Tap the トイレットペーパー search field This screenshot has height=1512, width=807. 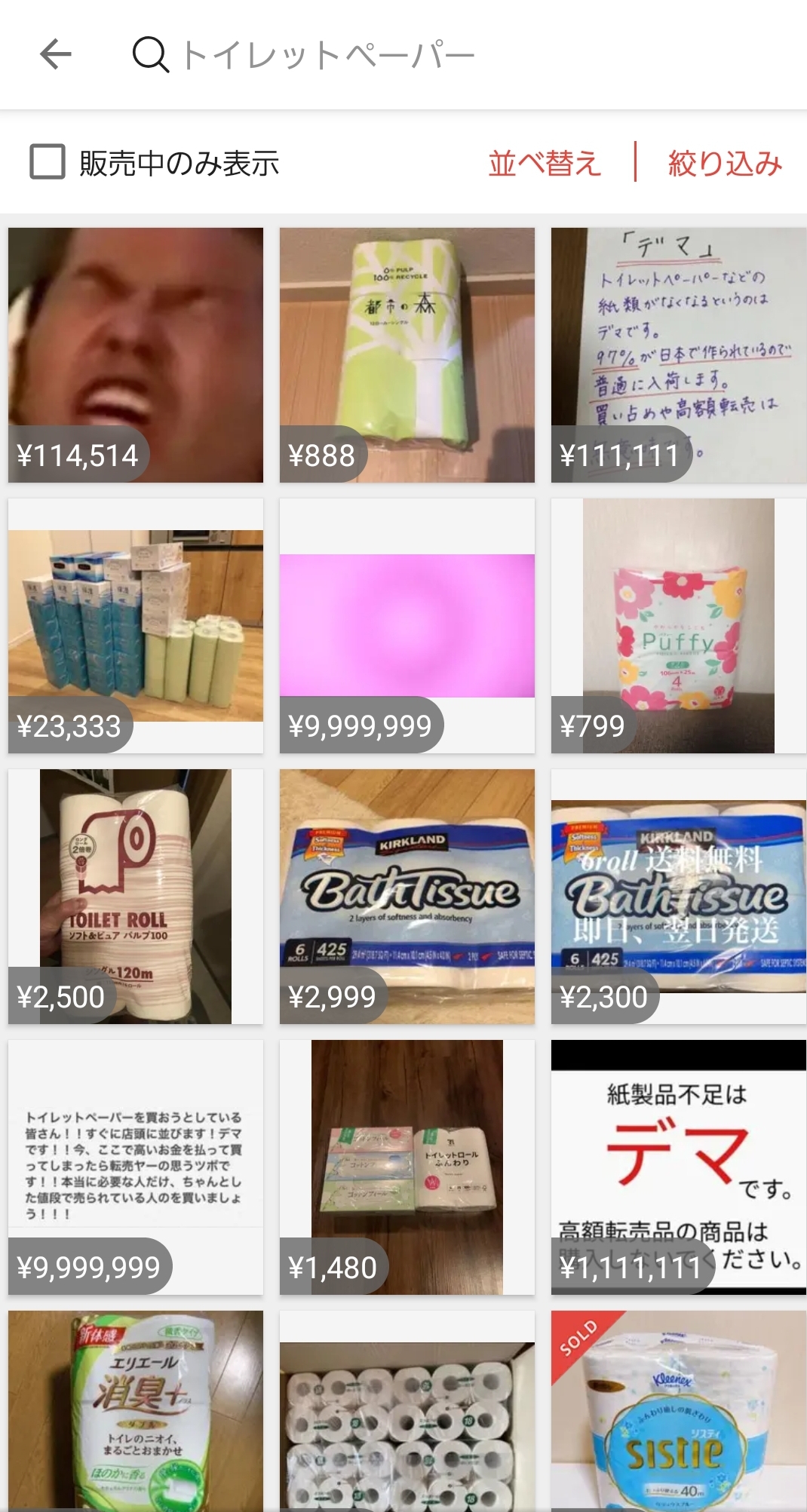click(328, 55)
